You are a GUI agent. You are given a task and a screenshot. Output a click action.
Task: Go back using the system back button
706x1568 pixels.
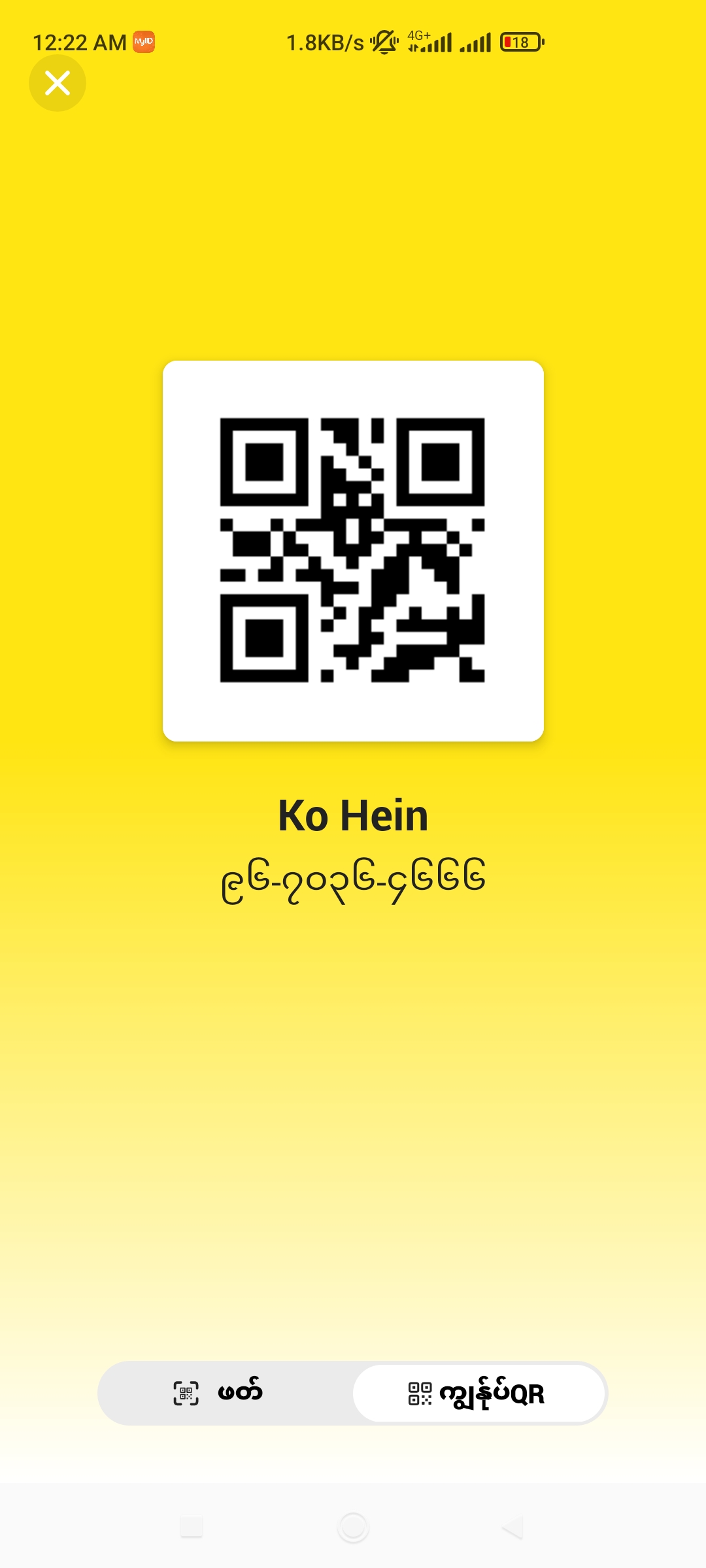(x=513, y=1527)
